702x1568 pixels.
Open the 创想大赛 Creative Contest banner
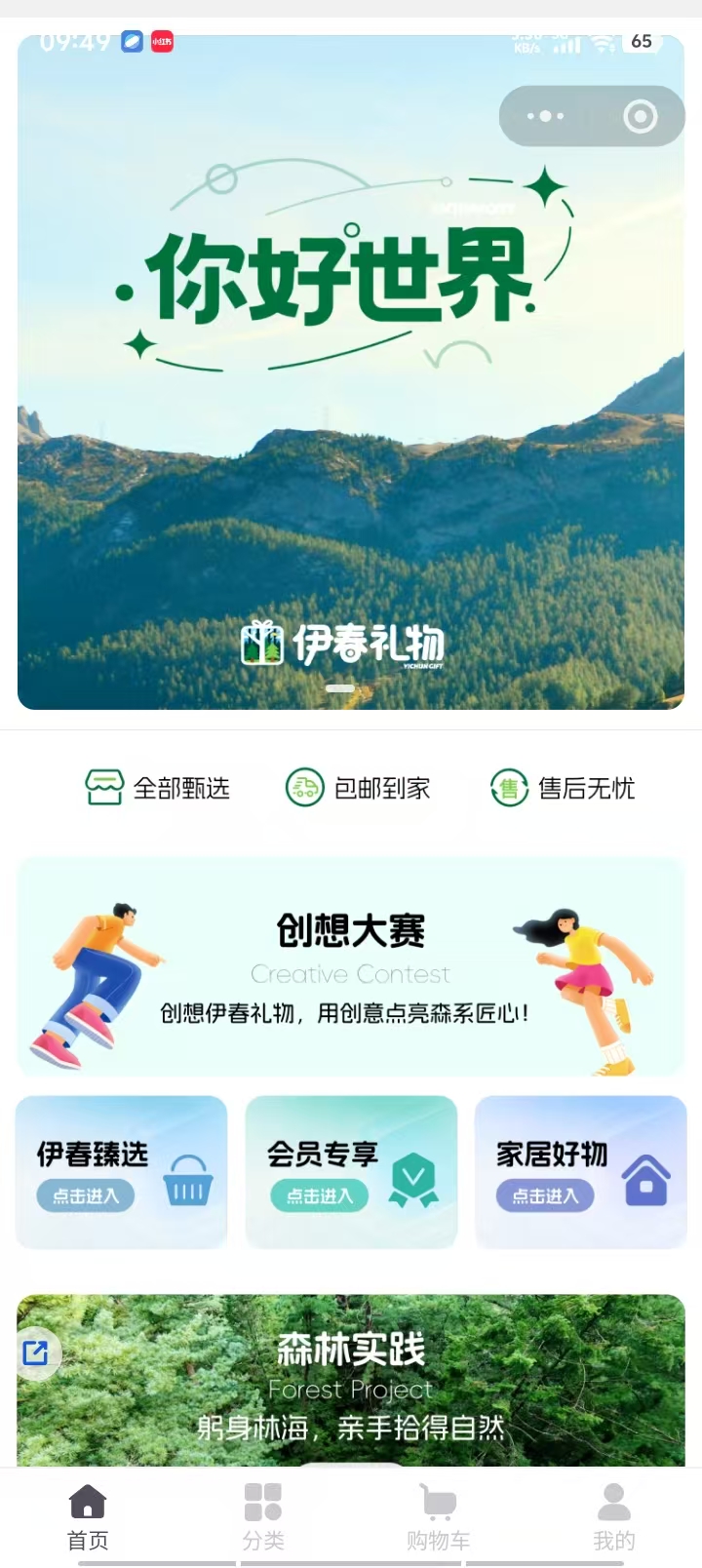click(x=351, y=967)
